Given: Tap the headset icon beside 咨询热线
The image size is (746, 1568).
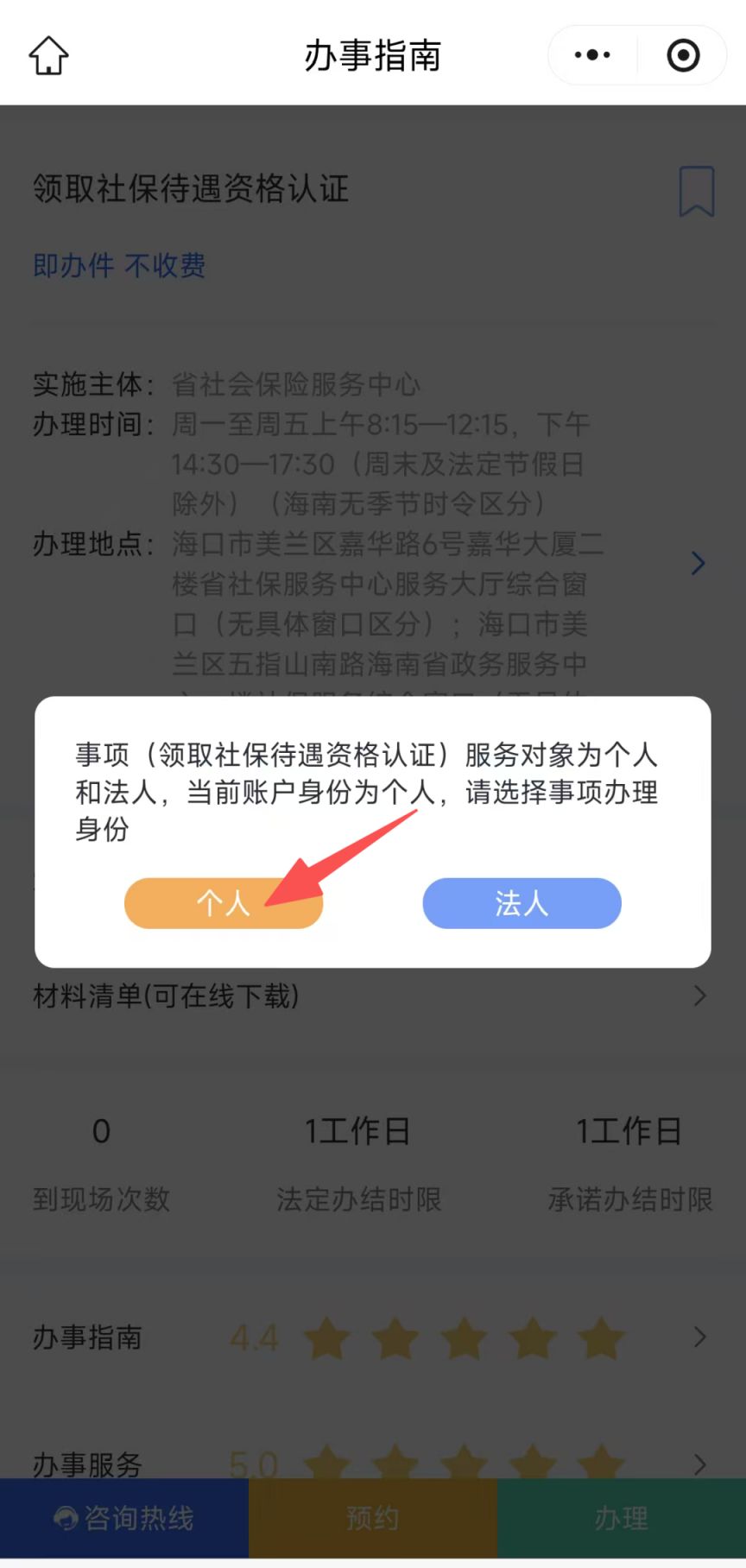Looking at the screenshot, I should pyautogui.click(x=65, y=1517).
